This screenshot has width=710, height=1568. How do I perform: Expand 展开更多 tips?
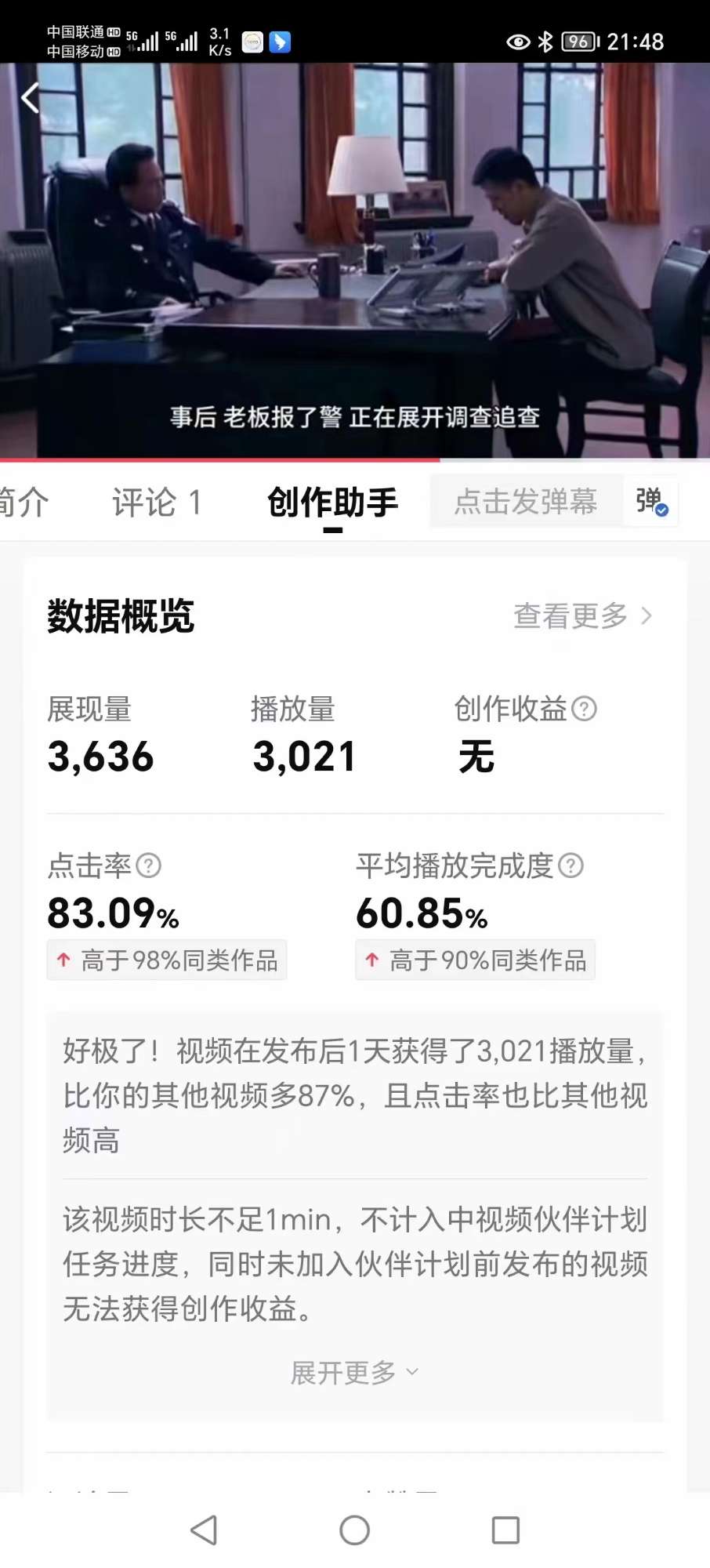point(354,1372)
